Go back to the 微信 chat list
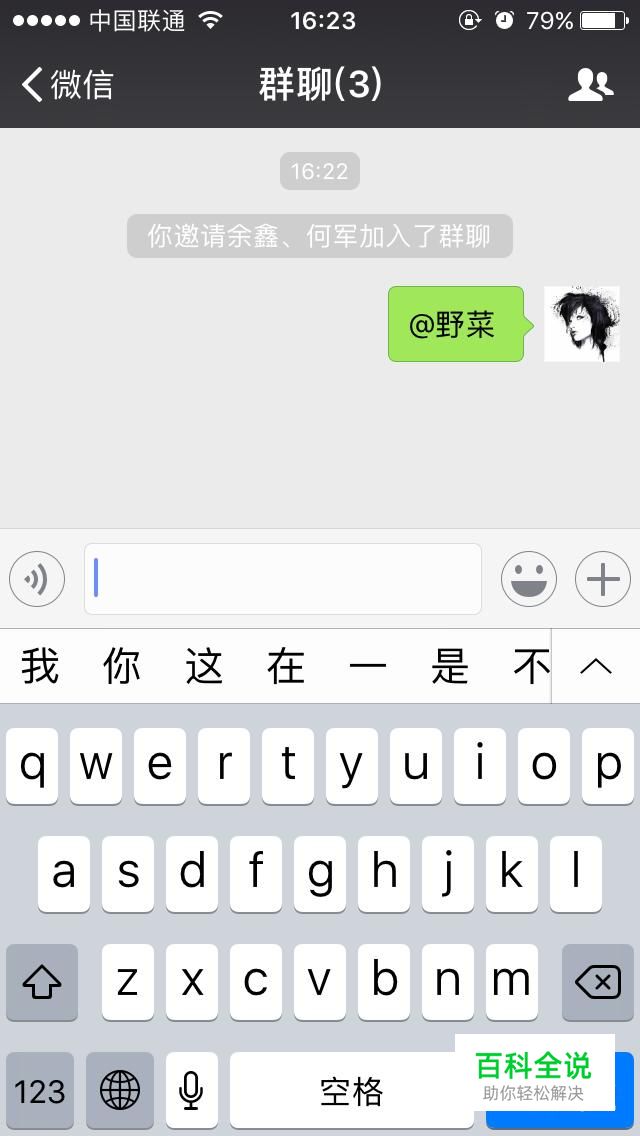This screenshot has width=640, height=1136. pos(67,85)
